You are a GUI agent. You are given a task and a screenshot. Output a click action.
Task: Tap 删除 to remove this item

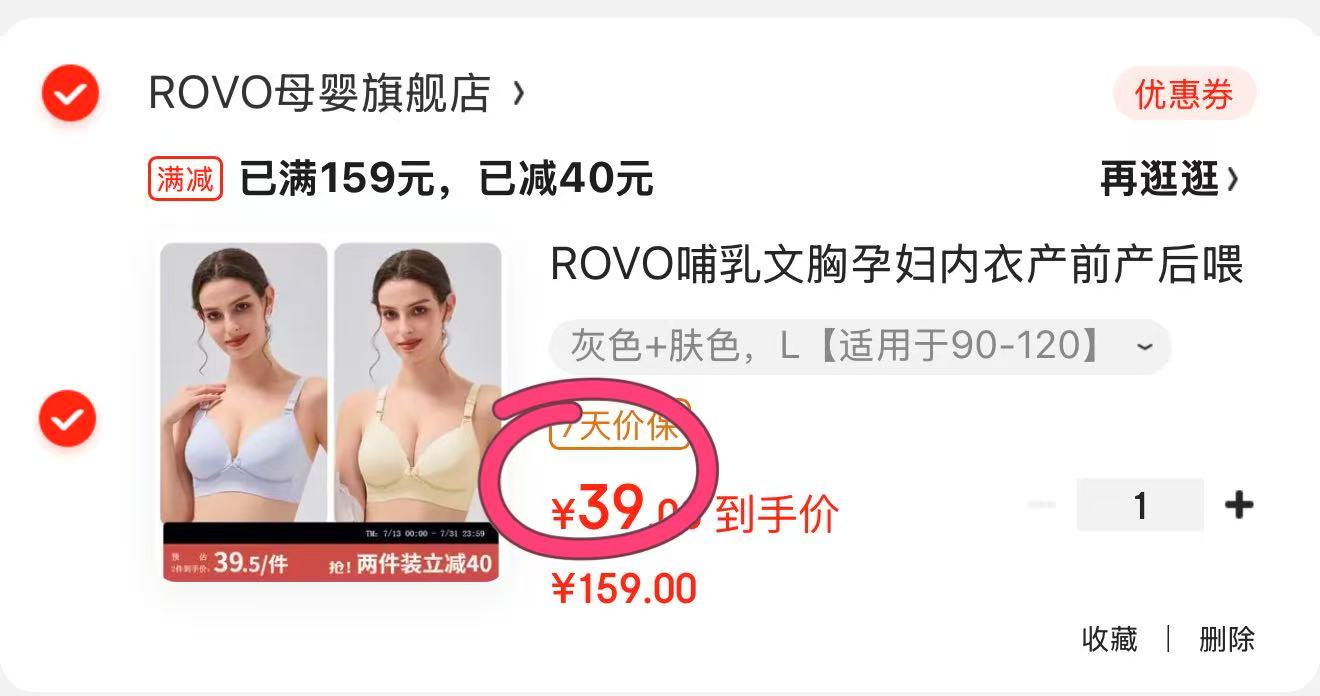(1226, 639)
